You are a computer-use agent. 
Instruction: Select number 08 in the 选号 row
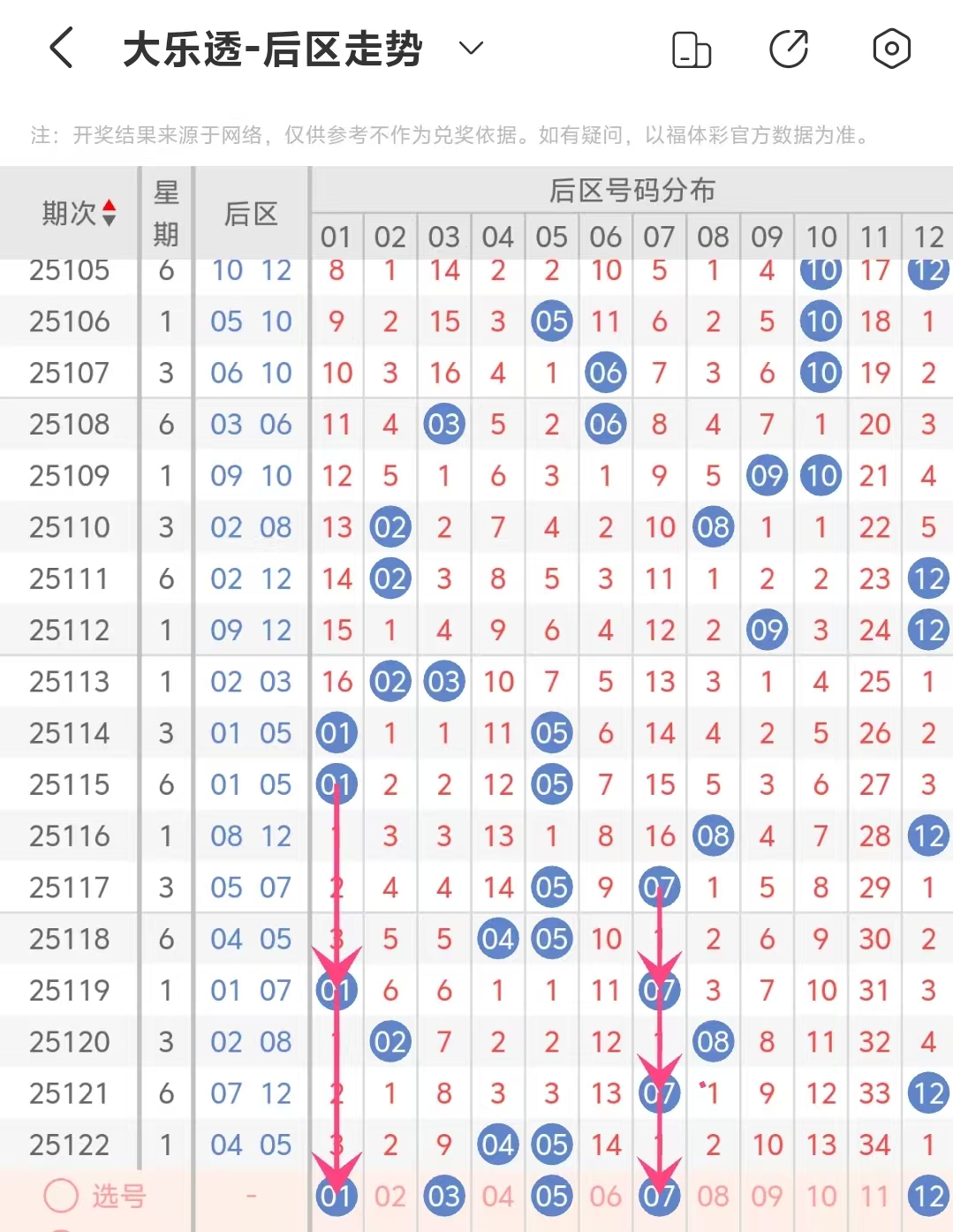(713, 1196)
